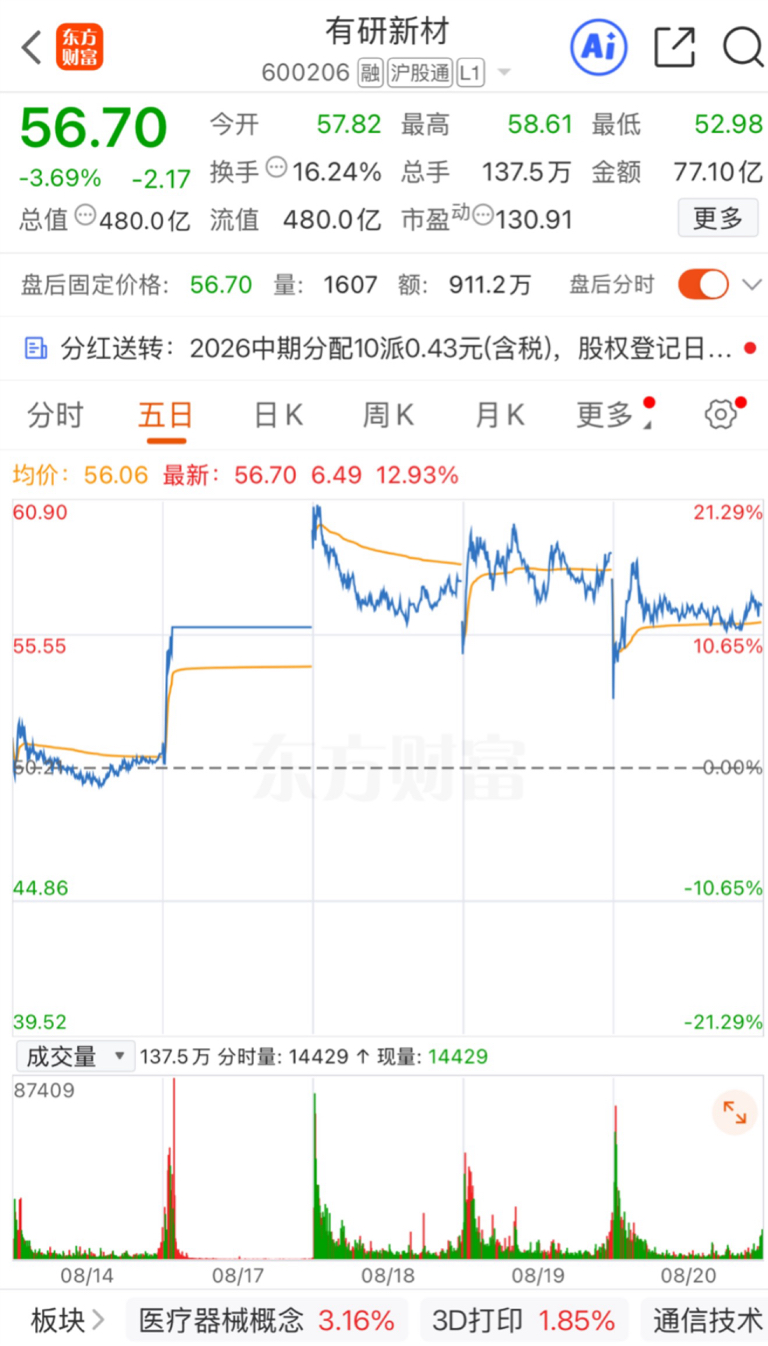Open the 成交量 indicator dropdown
Viewport: 768px width, 1346px height.
75,1056
